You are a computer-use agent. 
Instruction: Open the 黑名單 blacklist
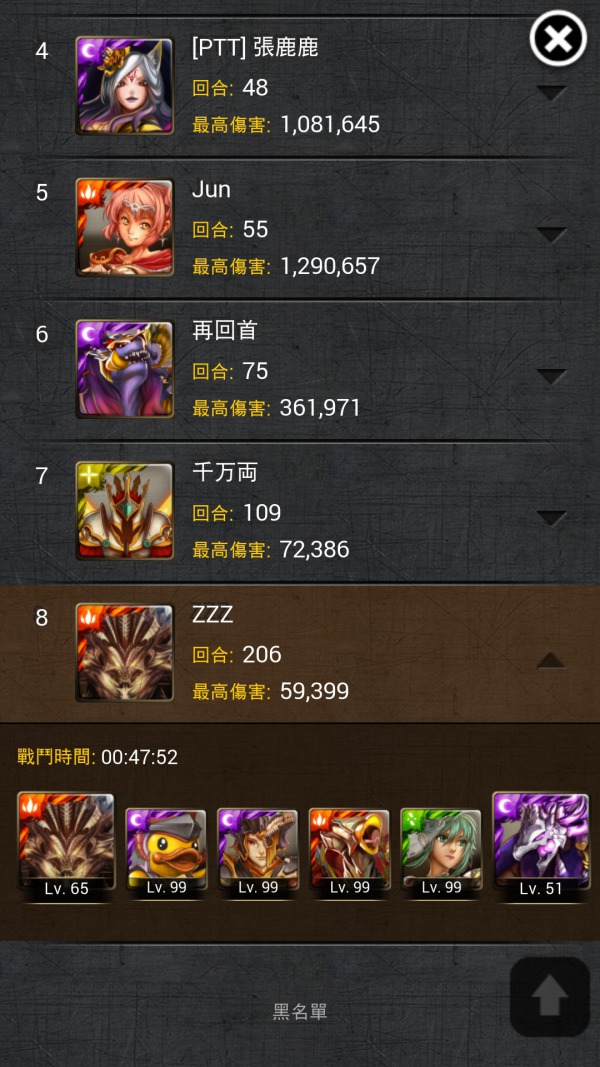[300, 1012]
